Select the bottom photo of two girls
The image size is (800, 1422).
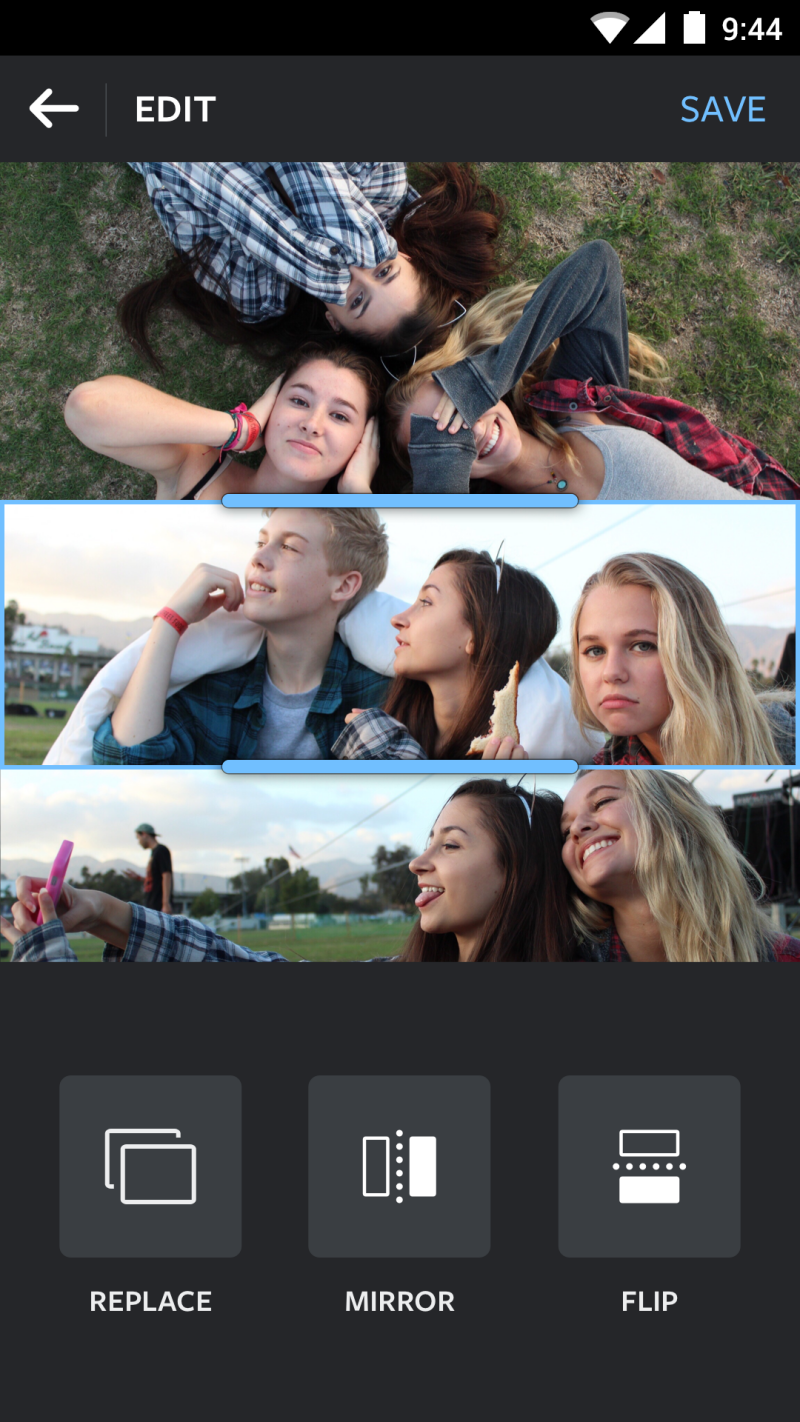(400, 868)
